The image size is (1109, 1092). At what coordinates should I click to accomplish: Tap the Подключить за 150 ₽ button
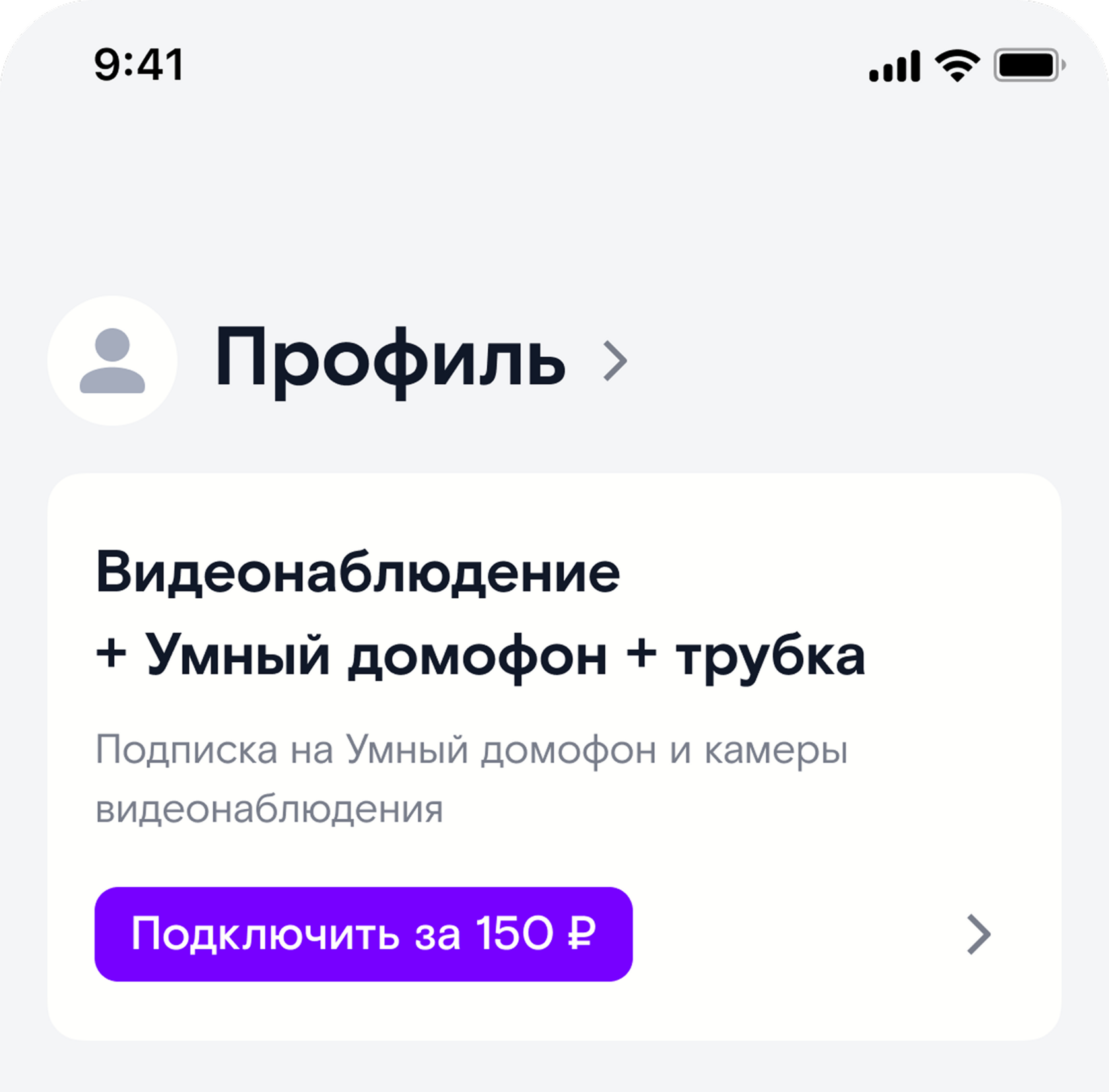[363, 934]
